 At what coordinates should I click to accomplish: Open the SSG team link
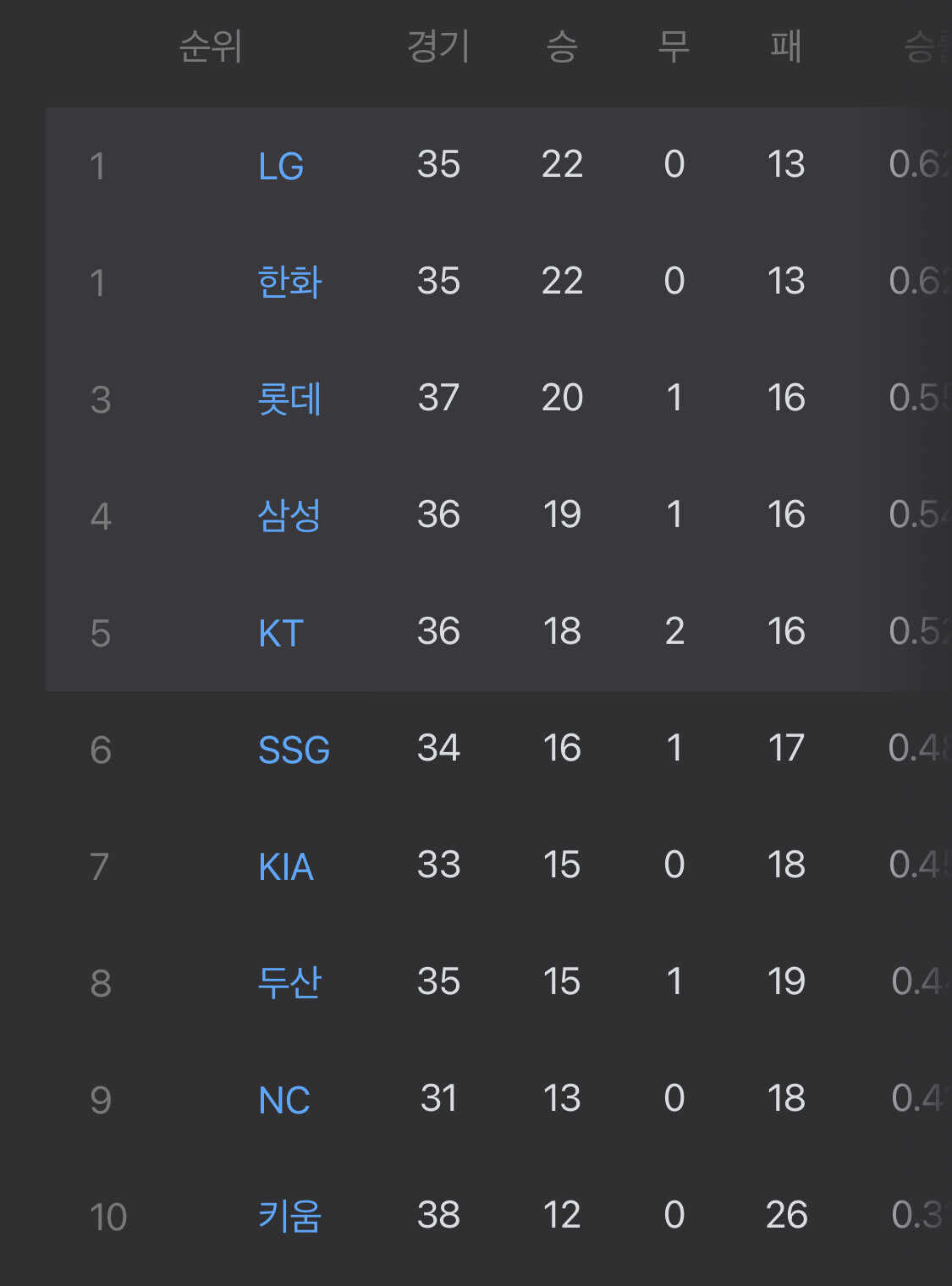coord(294,750)
